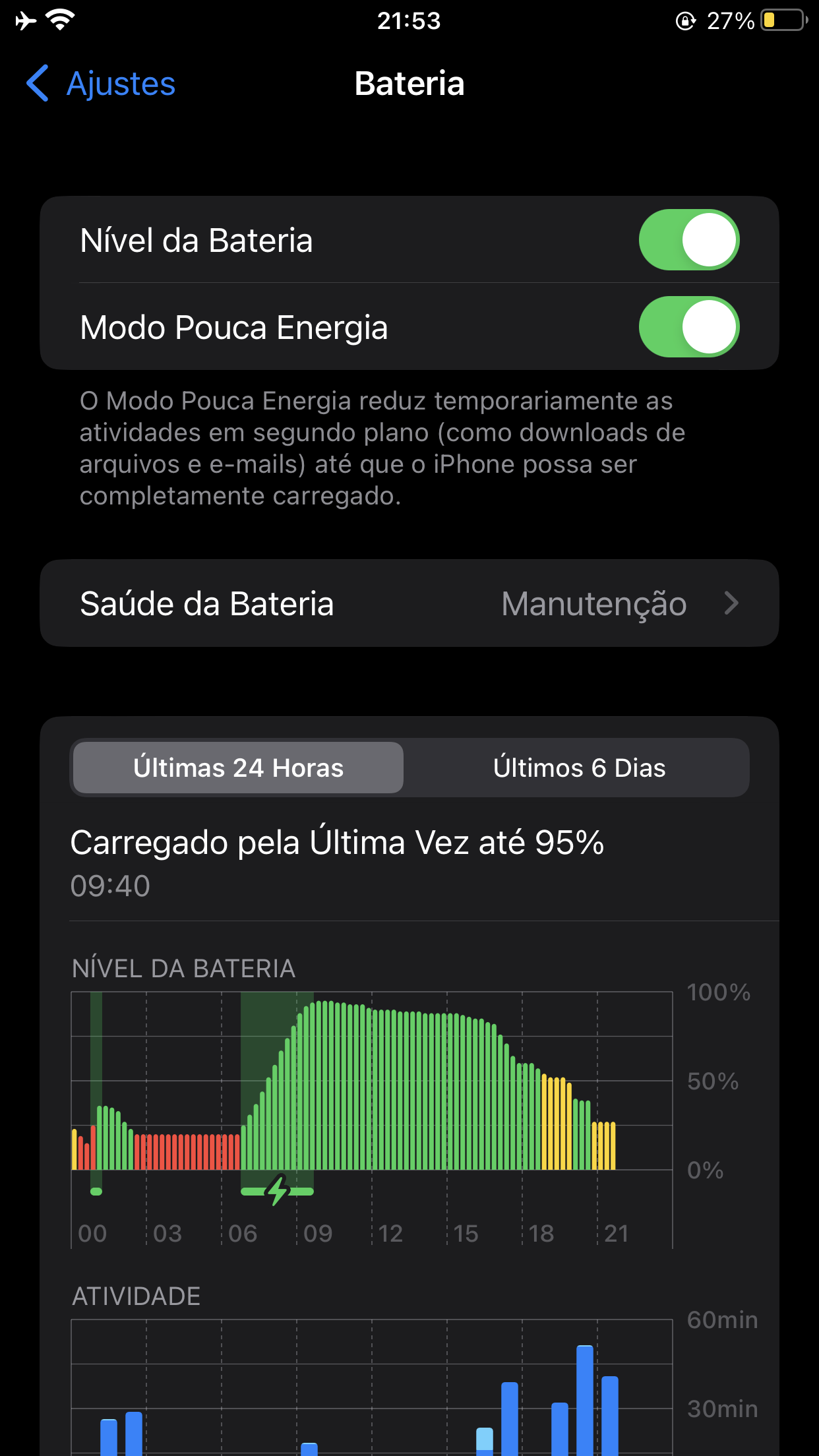Go back to Ajustes

pyautogui.click(x=102, y=84)
